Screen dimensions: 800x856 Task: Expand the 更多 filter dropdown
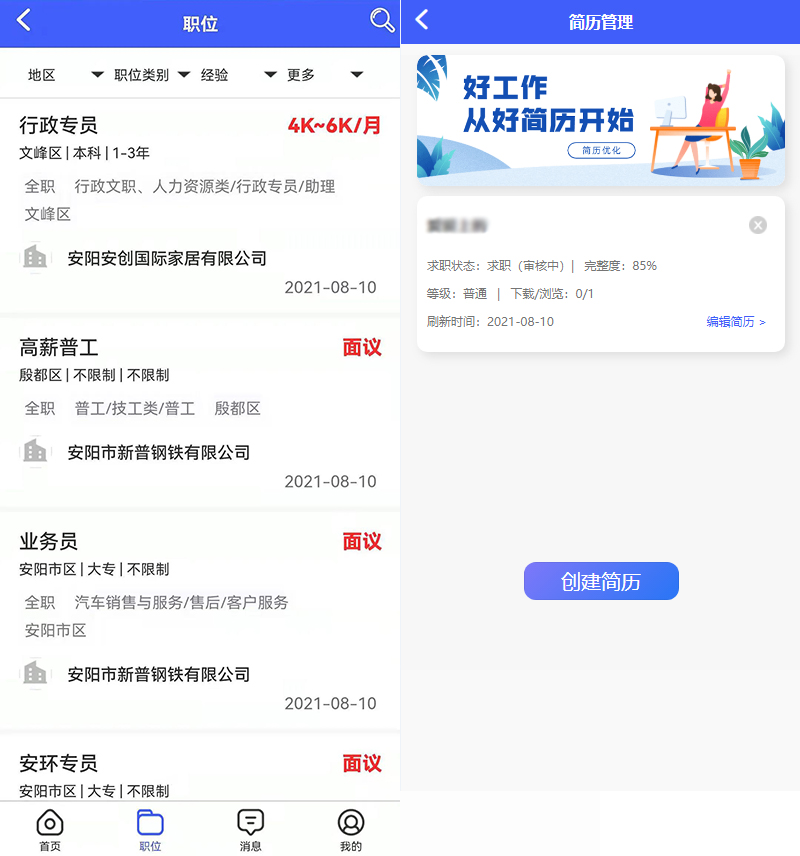coord(324,75)
